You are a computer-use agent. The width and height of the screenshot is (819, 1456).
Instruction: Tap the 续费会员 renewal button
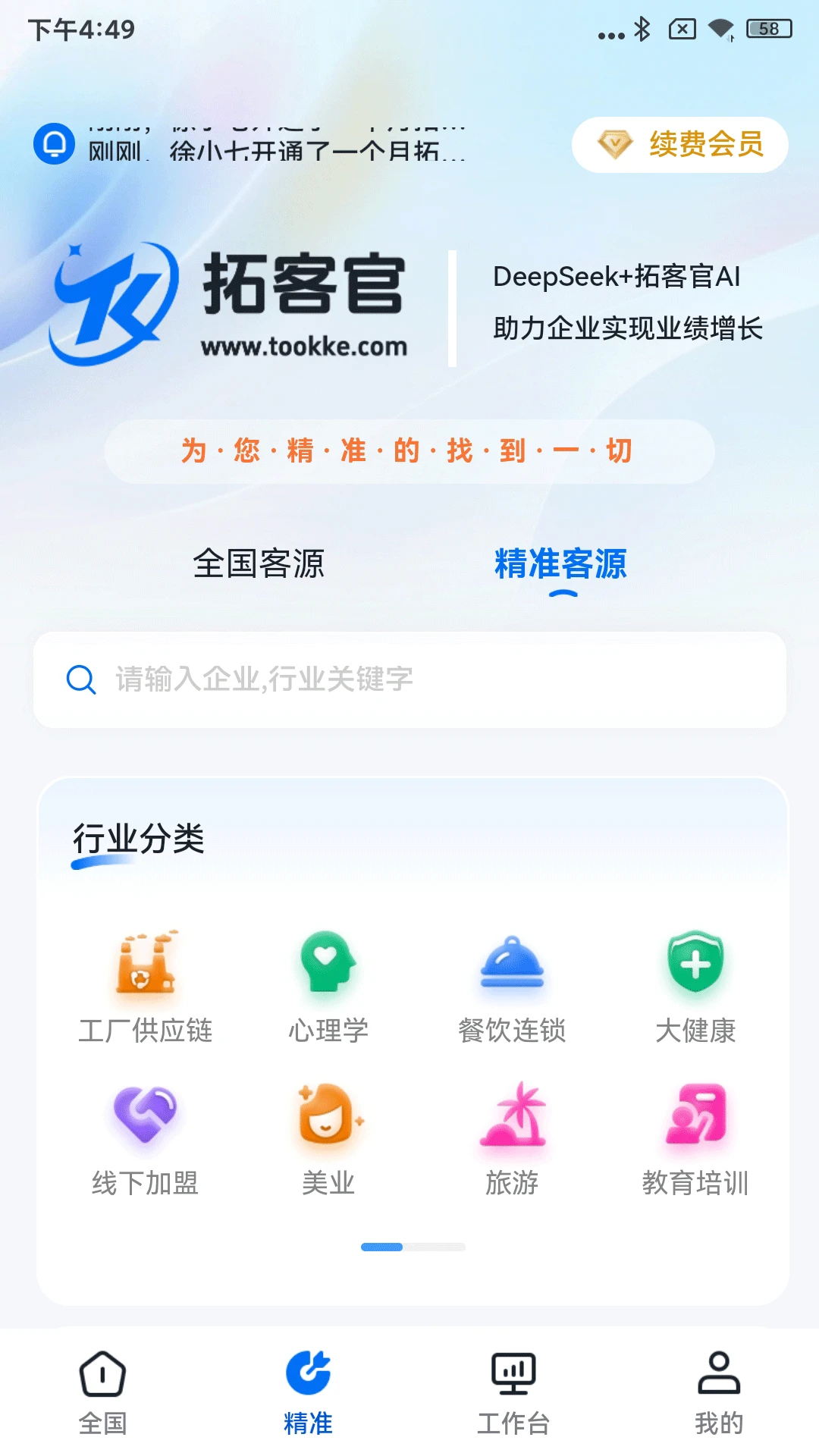tap(679, 144)
